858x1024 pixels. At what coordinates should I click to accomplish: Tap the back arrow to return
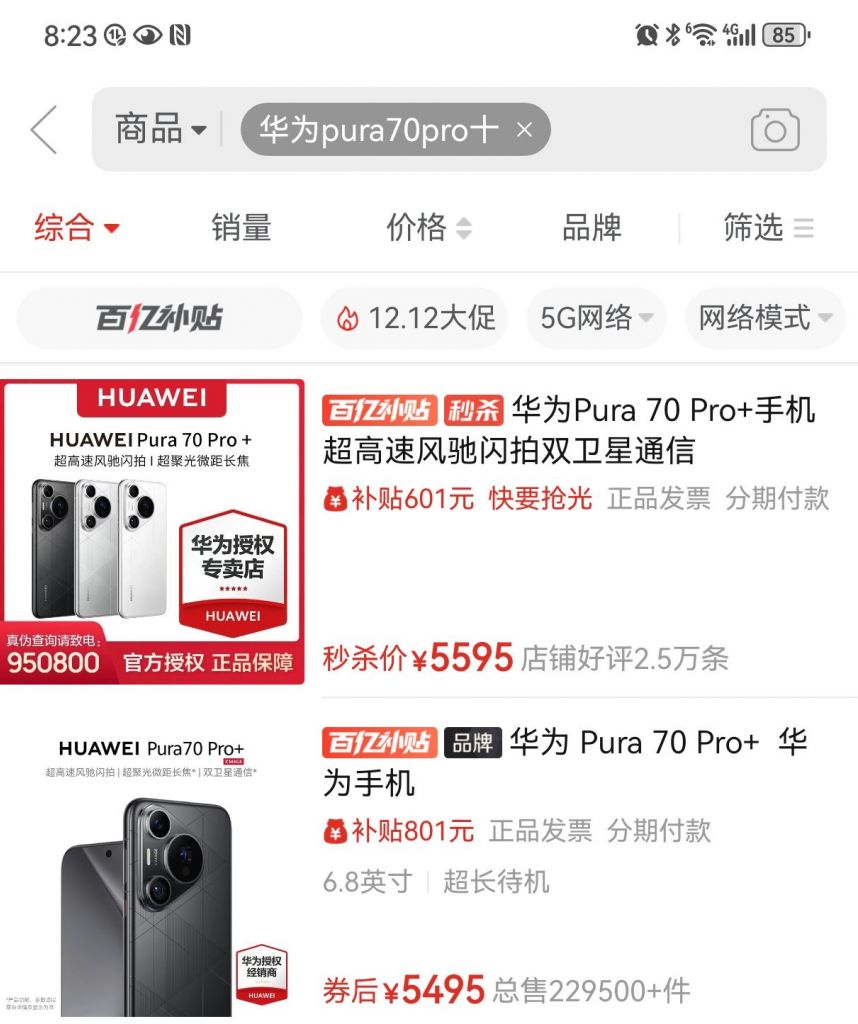[42, 130]
